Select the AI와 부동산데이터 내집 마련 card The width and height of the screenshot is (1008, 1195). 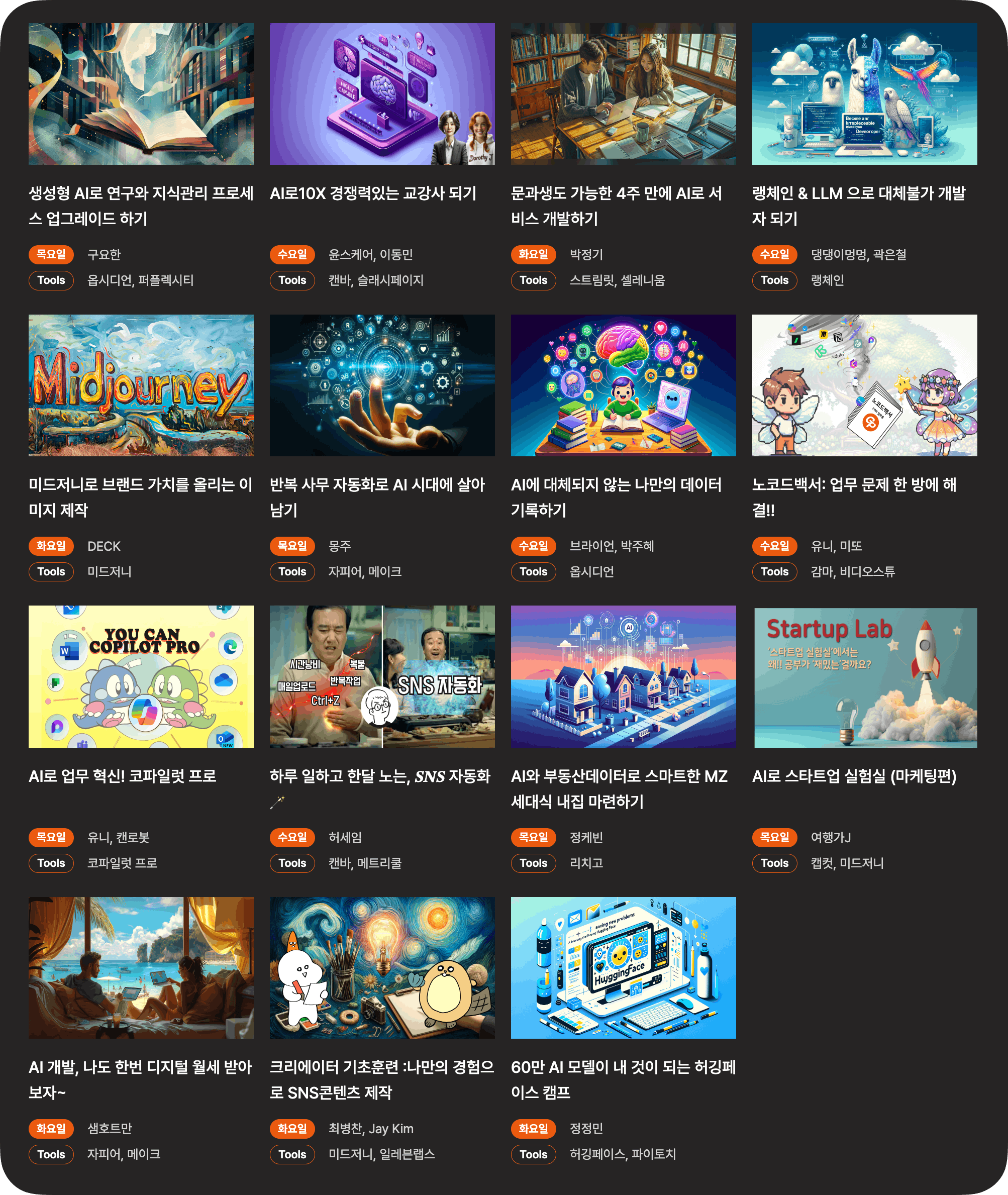pyautogui.click(x=623, y=677)
